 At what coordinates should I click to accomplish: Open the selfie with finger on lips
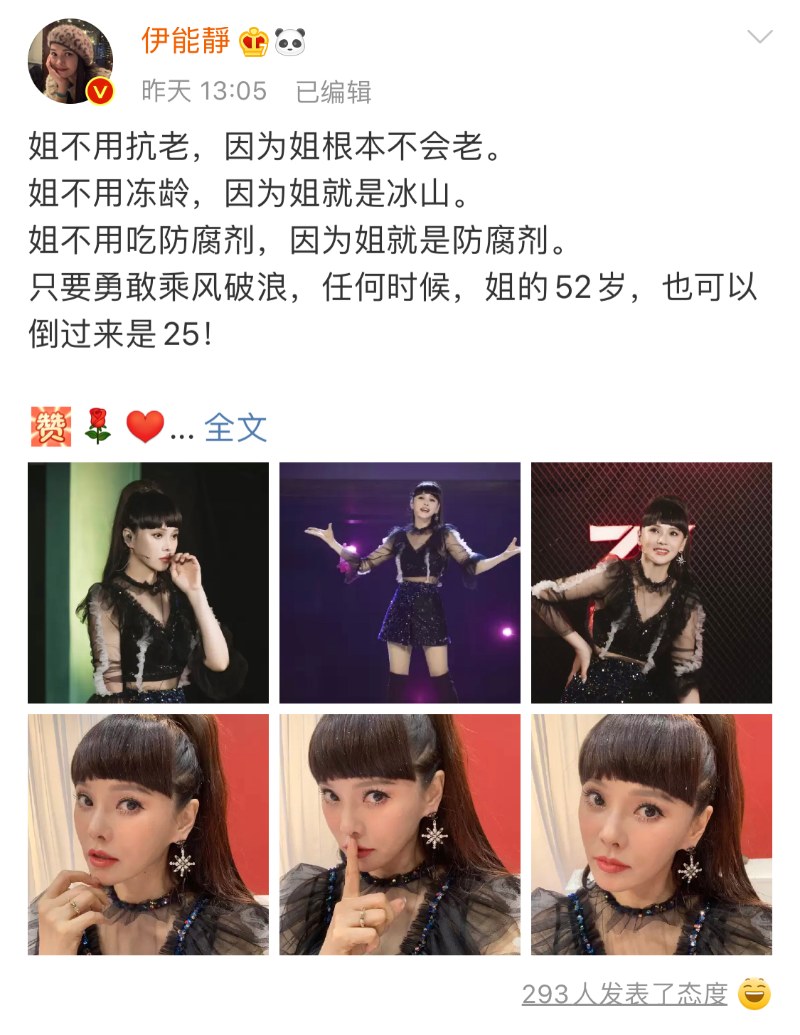400,834
